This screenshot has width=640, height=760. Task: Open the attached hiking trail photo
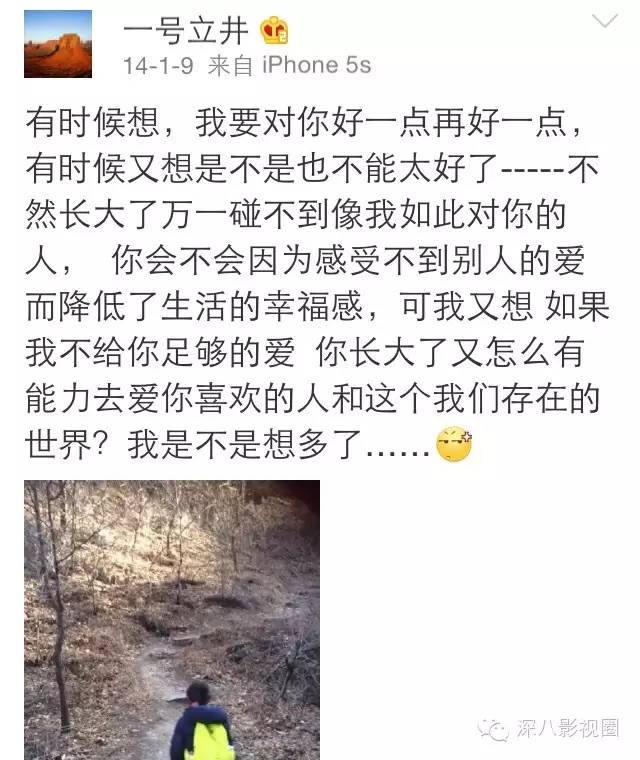[x=172, y=619]
